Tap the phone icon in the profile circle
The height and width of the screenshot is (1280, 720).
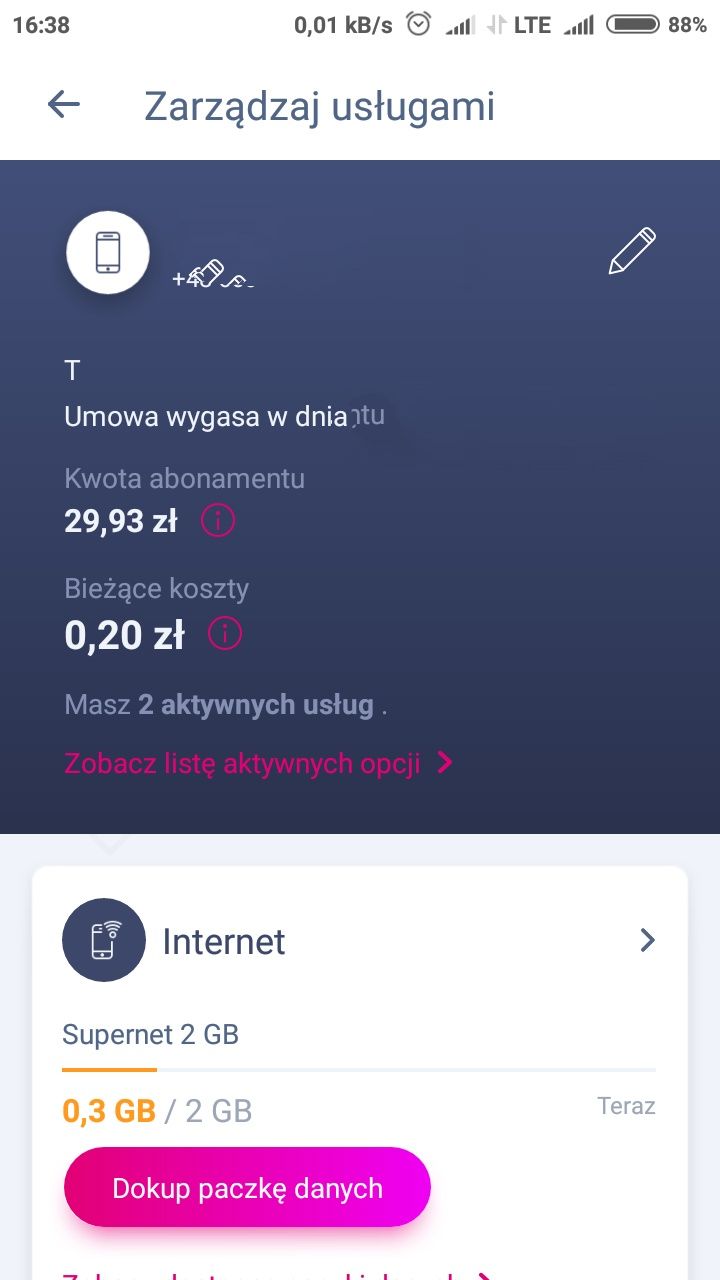coord(107,252)
